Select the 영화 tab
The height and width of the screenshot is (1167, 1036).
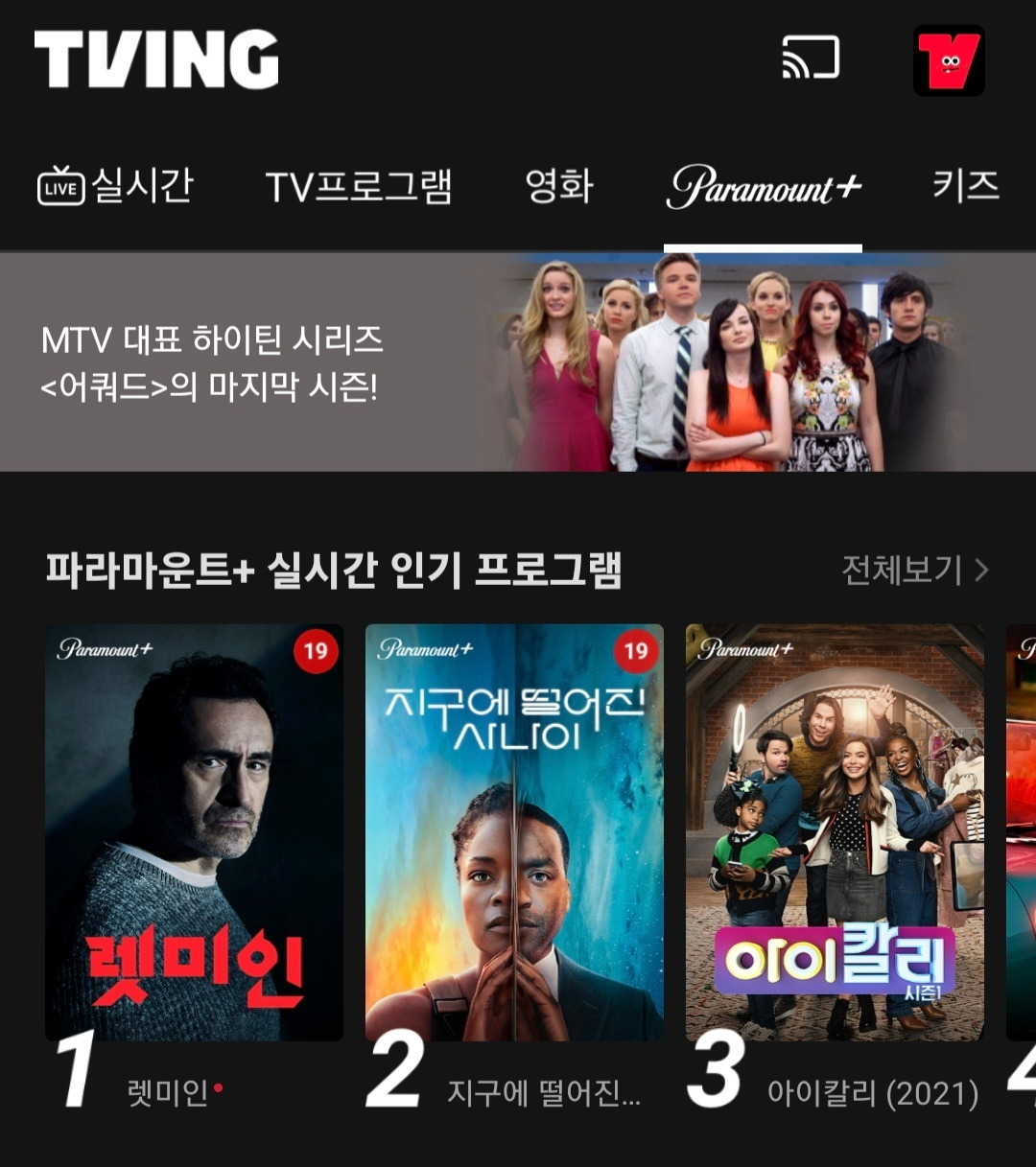click(559, 186)
